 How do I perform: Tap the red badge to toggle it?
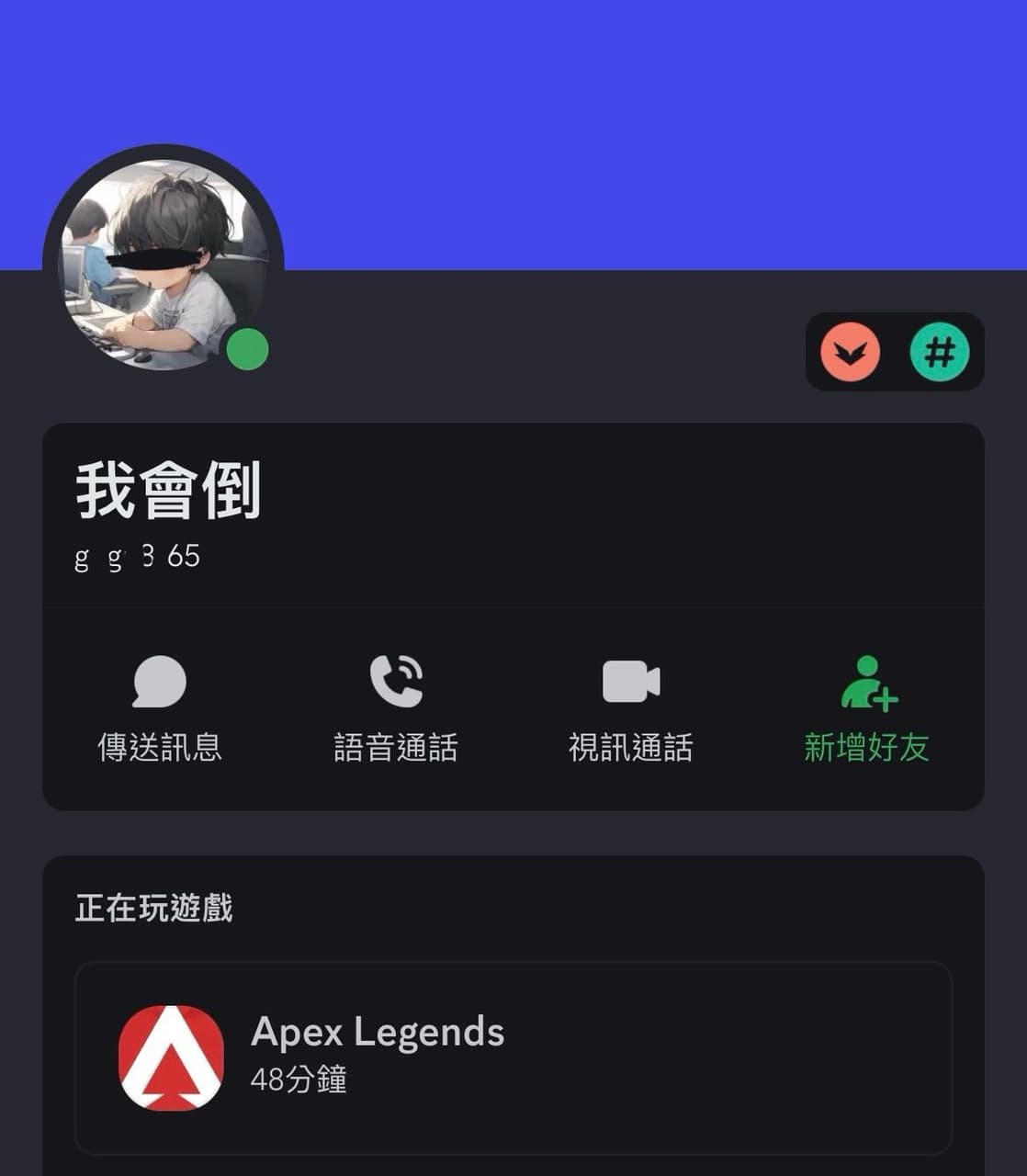[850, 352]
